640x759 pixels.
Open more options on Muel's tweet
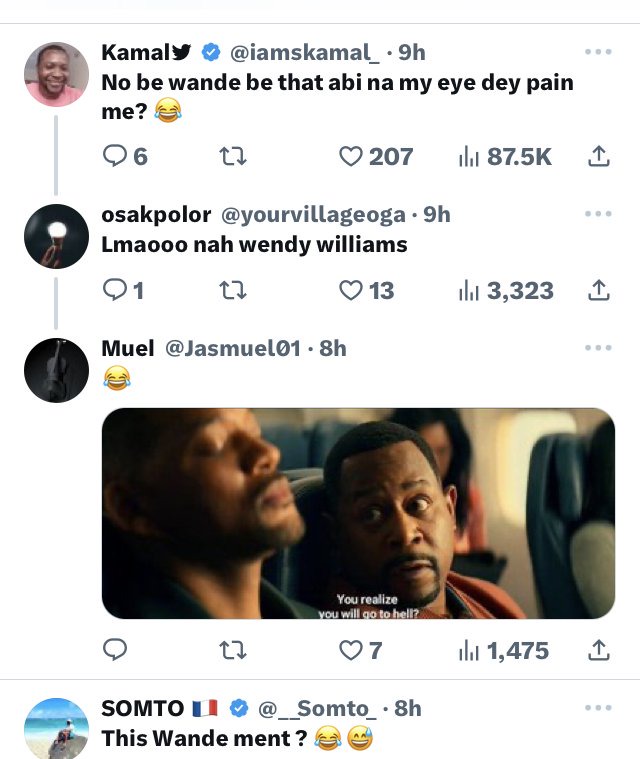click(598, 348)
